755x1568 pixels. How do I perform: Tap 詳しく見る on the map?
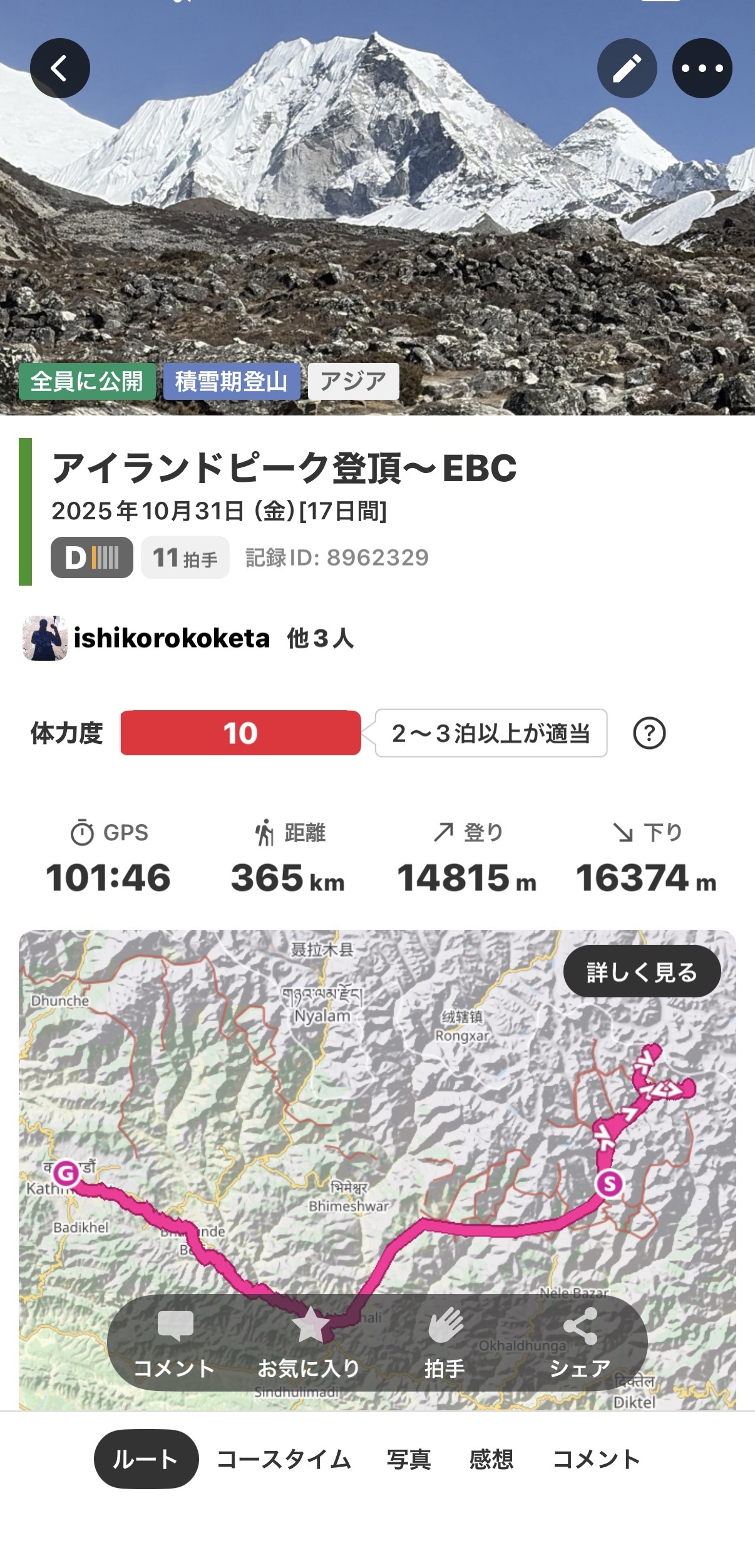(642, 972)
